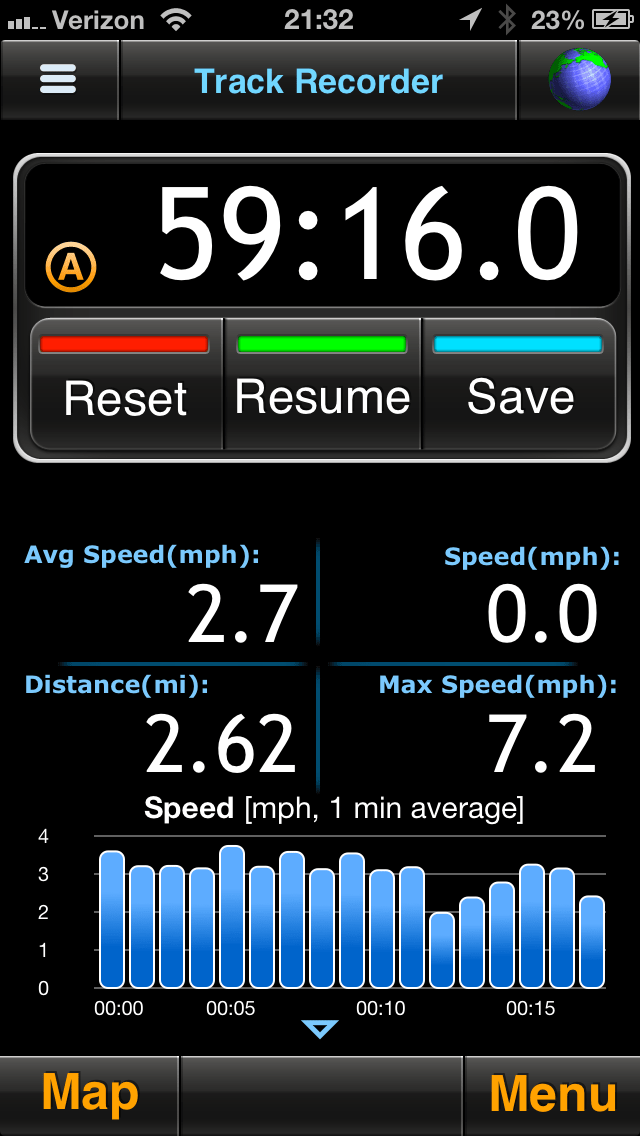Save the recorded track

(x=519, y=385)
